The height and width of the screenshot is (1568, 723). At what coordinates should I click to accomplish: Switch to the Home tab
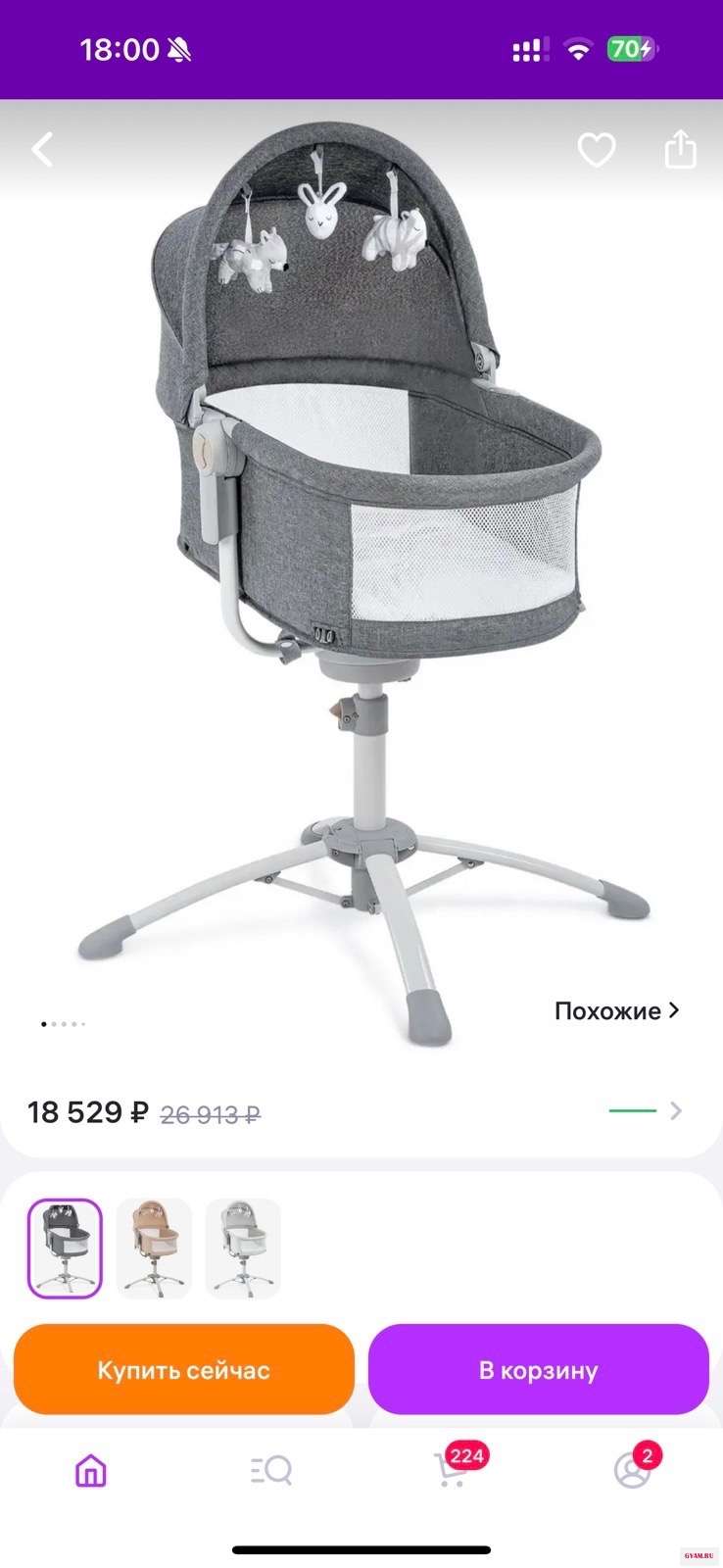point(91,1470)
